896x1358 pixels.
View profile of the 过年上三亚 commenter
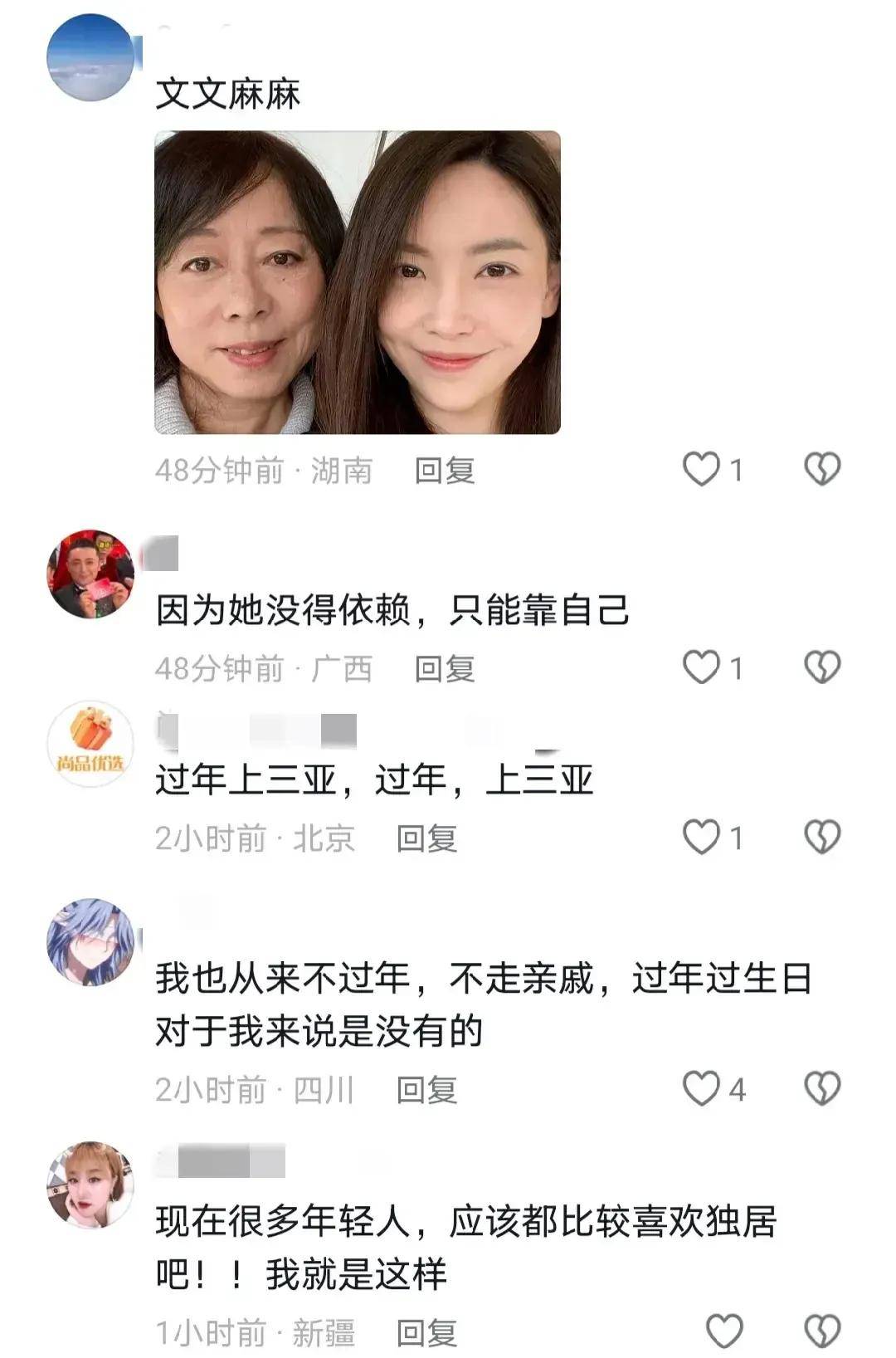point(90,743)
